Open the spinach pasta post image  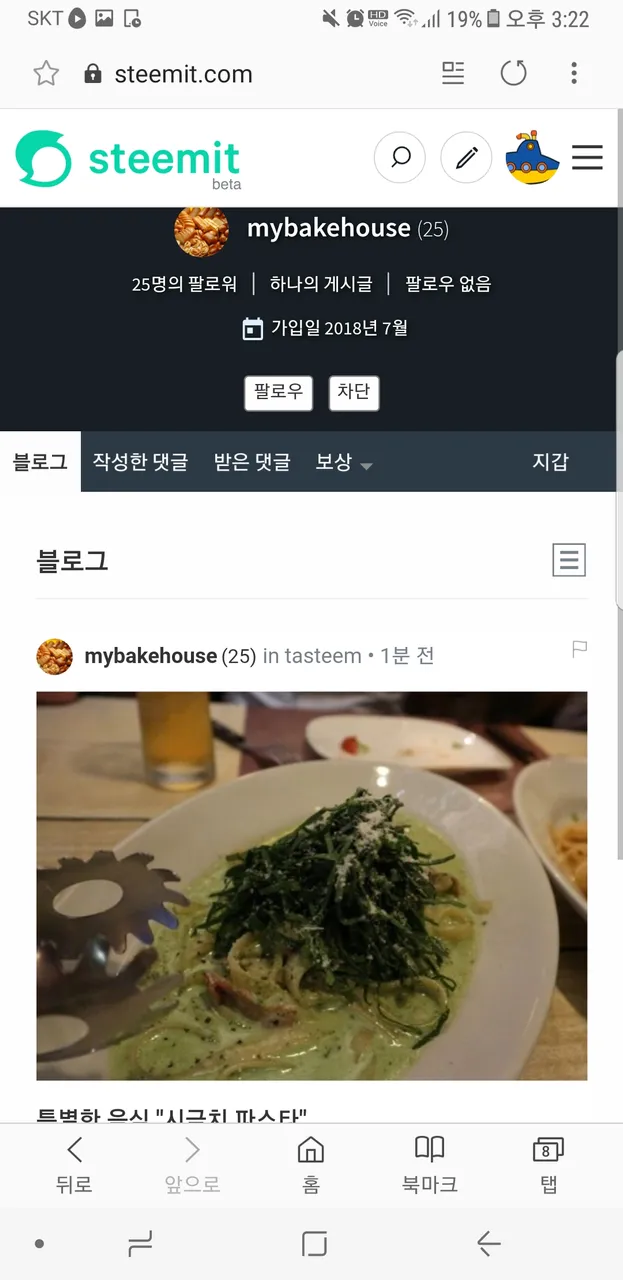pos(311,885)
